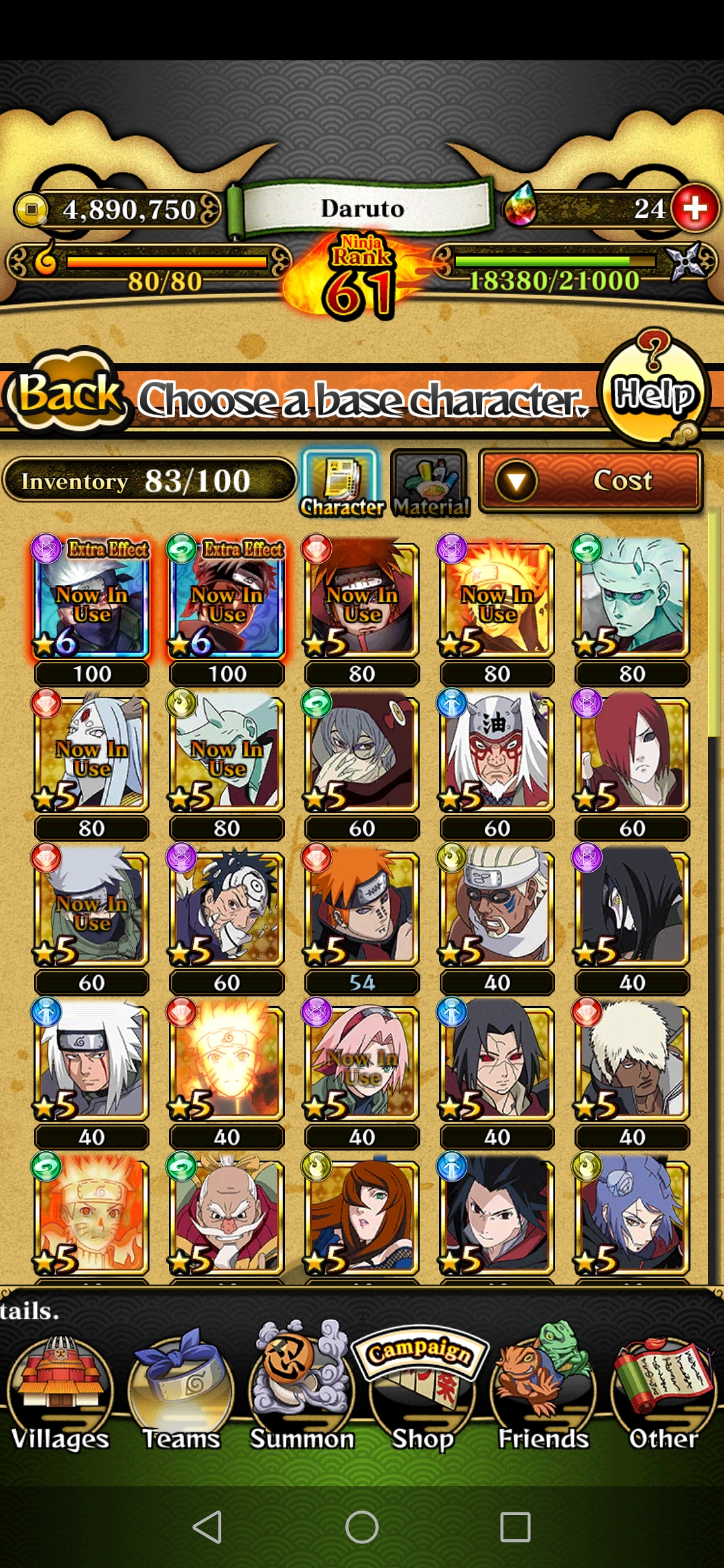Select the masked Obito character with cost 60
This screenshot has width=724, height=1568.
coord(227,908)
